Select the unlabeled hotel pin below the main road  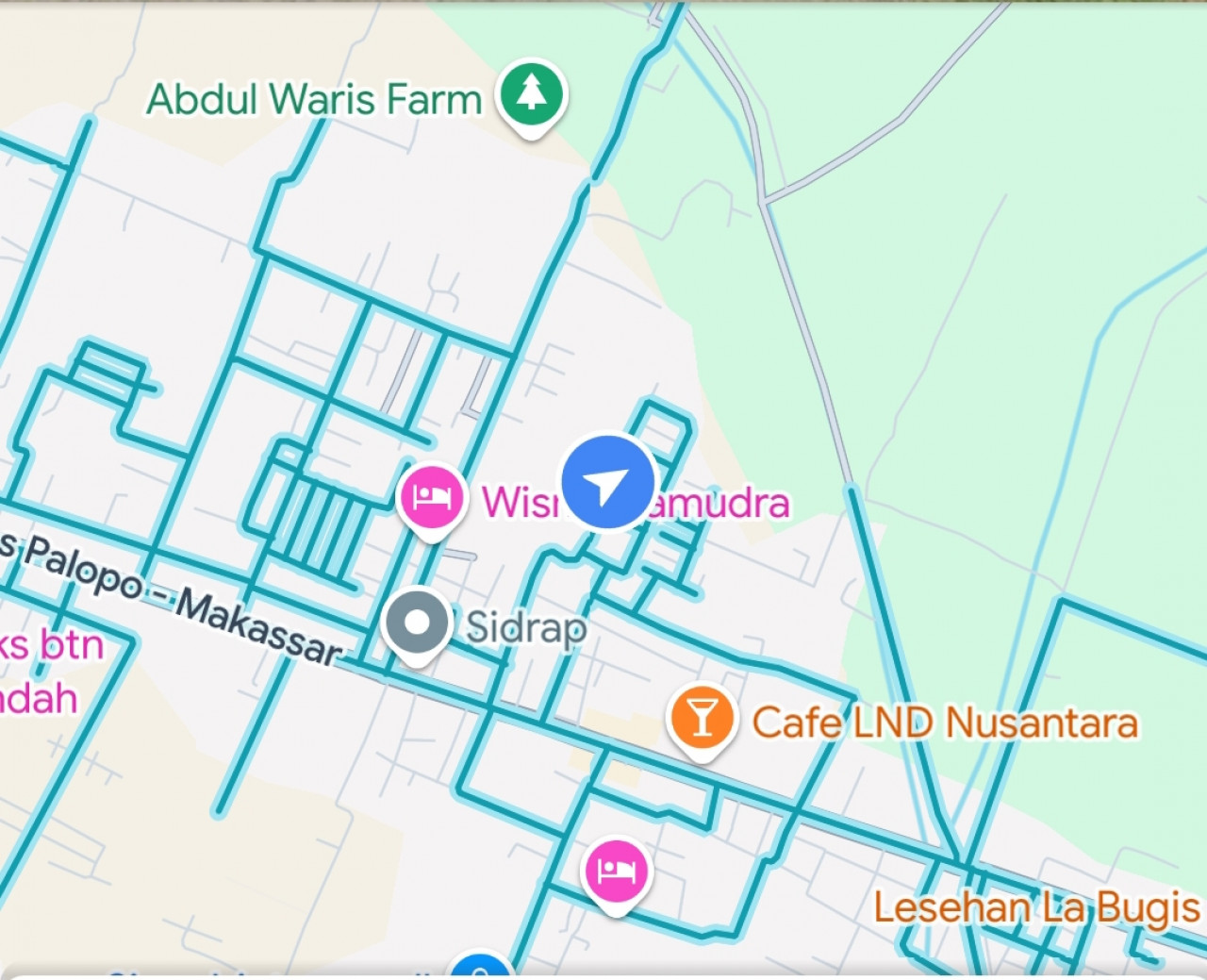(616, 872)
